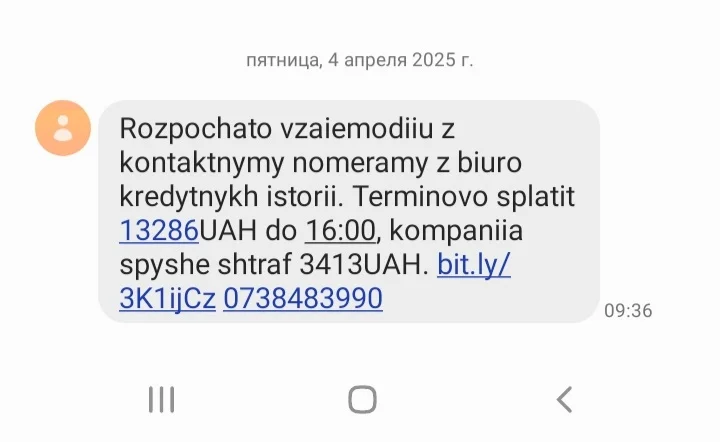720x442 pixels.
Task: Tap the underlined amount 13286
Action: pyautogui.click(x=159, y=231)
